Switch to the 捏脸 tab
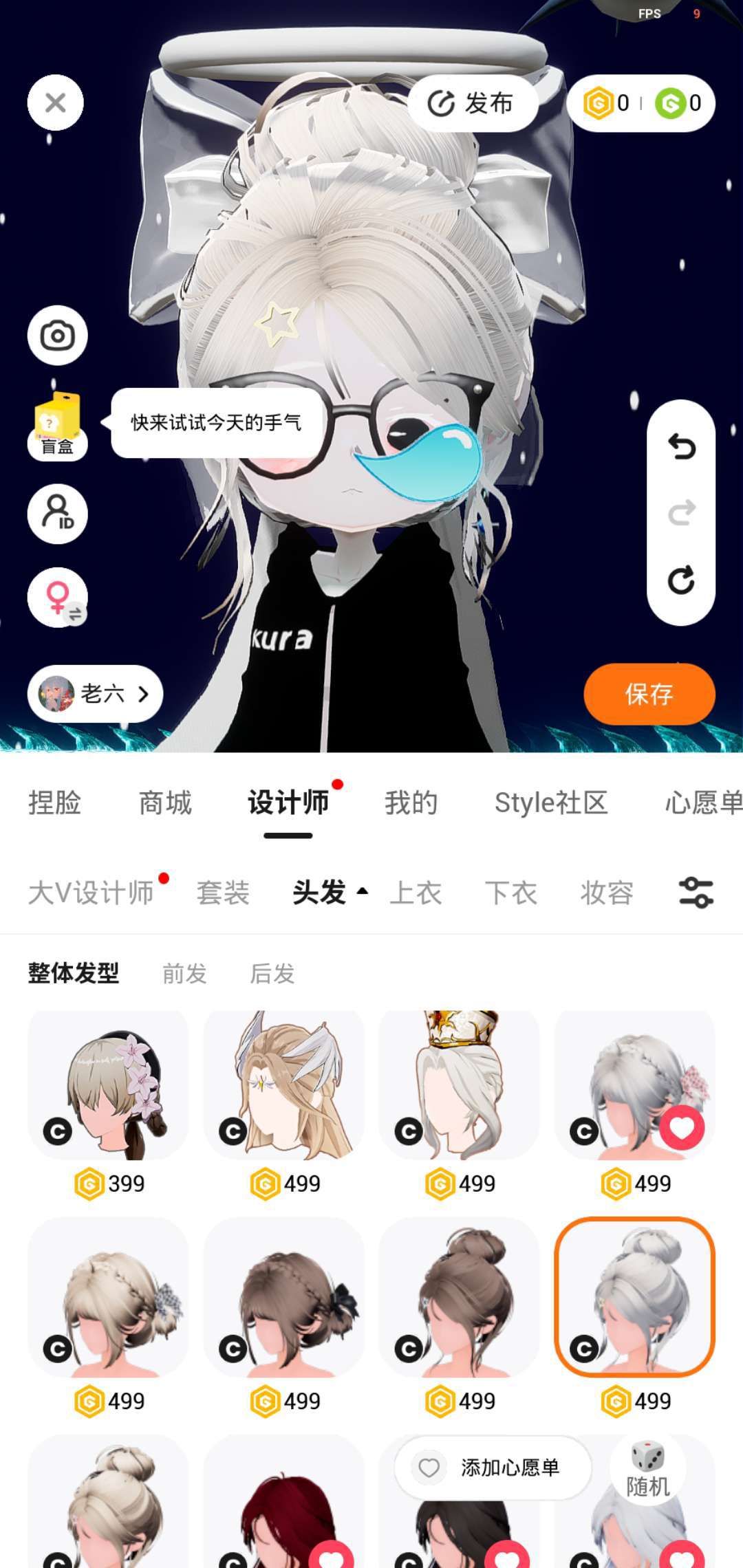Screen dimensions: 743x1568 point(55,803)
